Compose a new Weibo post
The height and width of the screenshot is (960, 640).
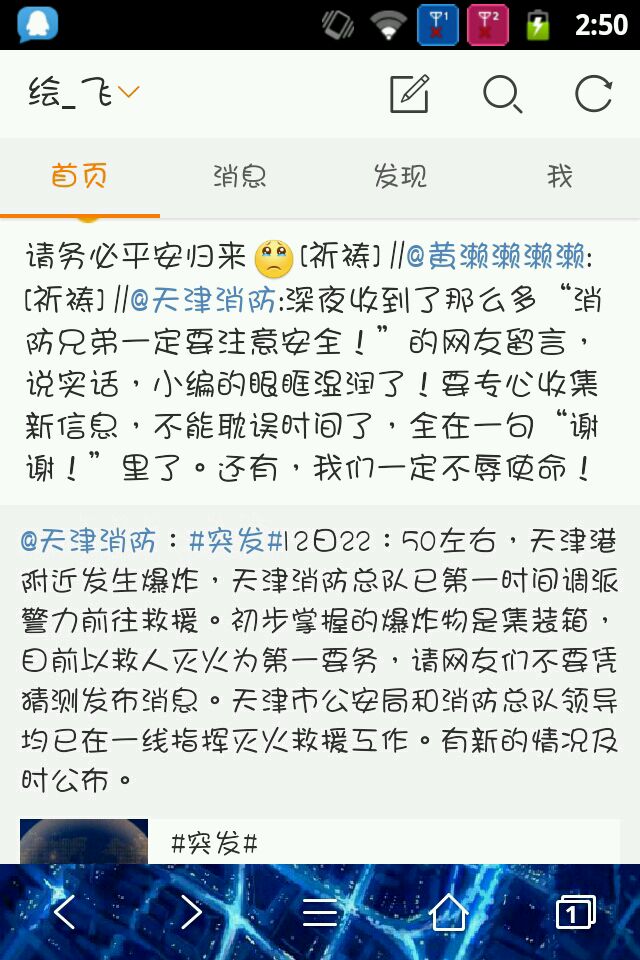pos(409,94)
